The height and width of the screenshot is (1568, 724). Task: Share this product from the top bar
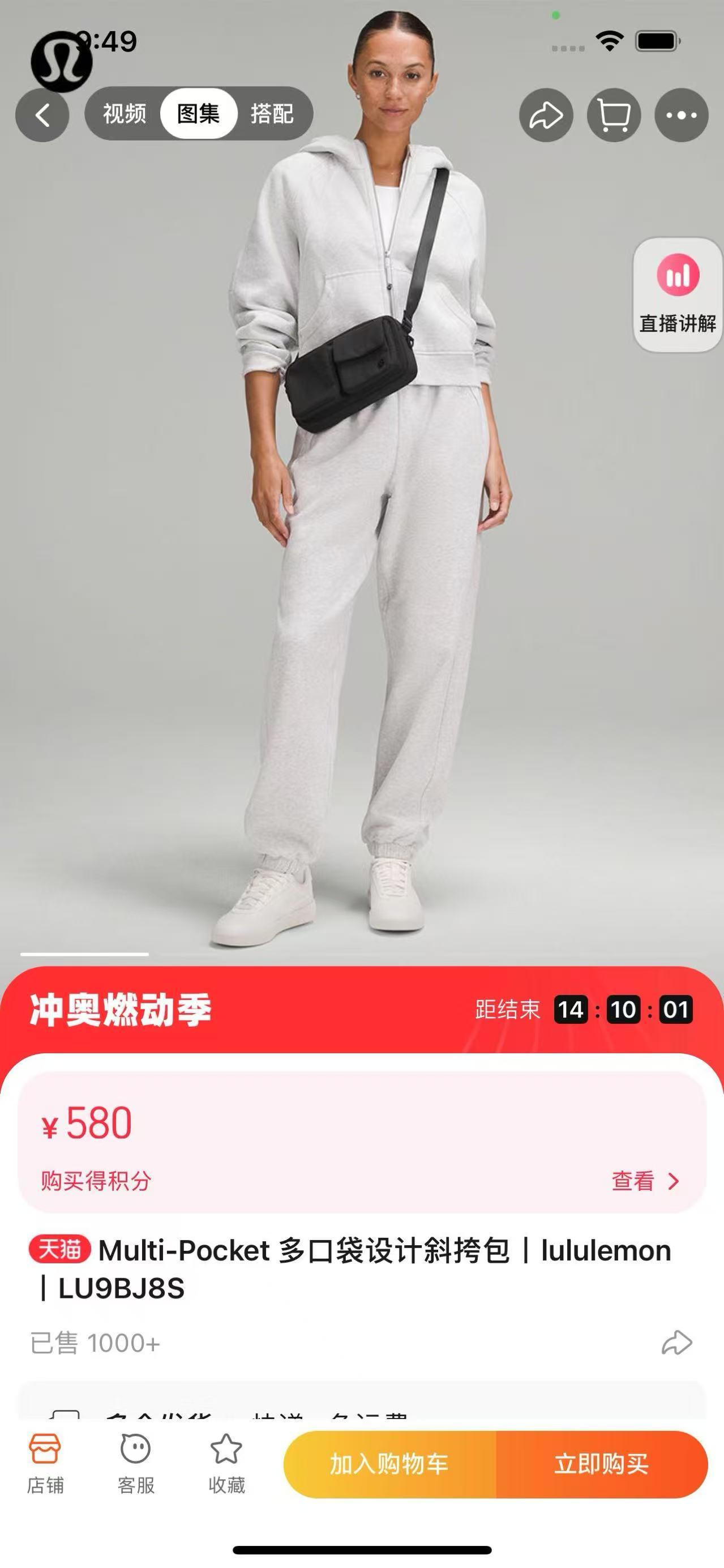(546, 115)
